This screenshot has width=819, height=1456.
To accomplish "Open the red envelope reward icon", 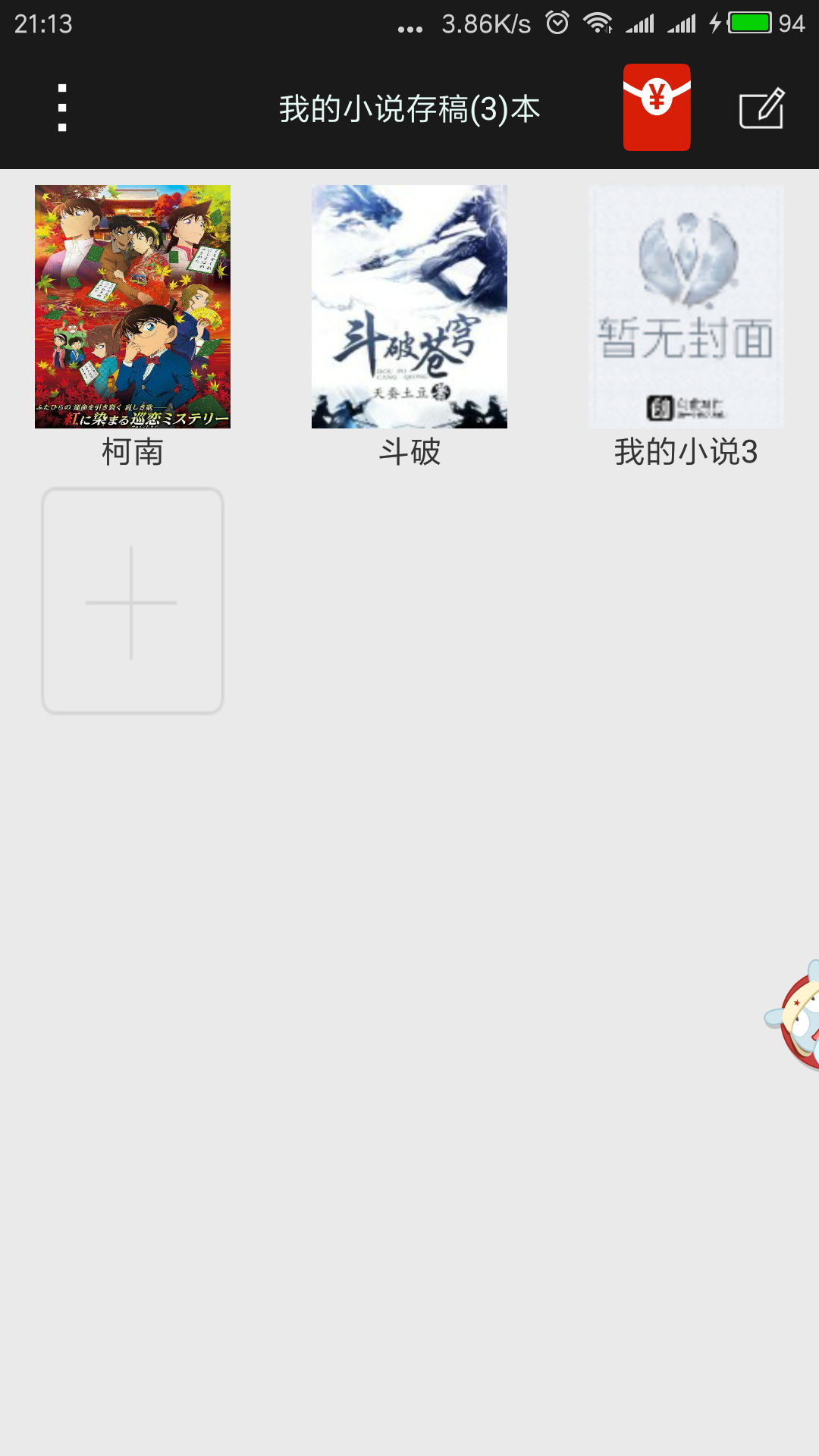I will click(x=657, y=108).
